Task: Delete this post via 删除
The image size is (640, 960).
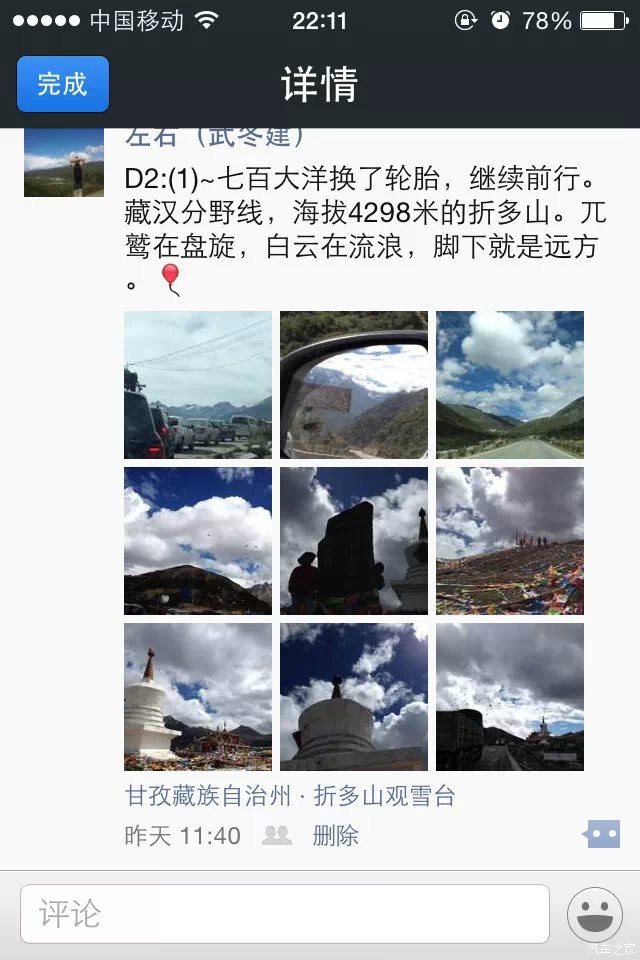Action: 335,836
